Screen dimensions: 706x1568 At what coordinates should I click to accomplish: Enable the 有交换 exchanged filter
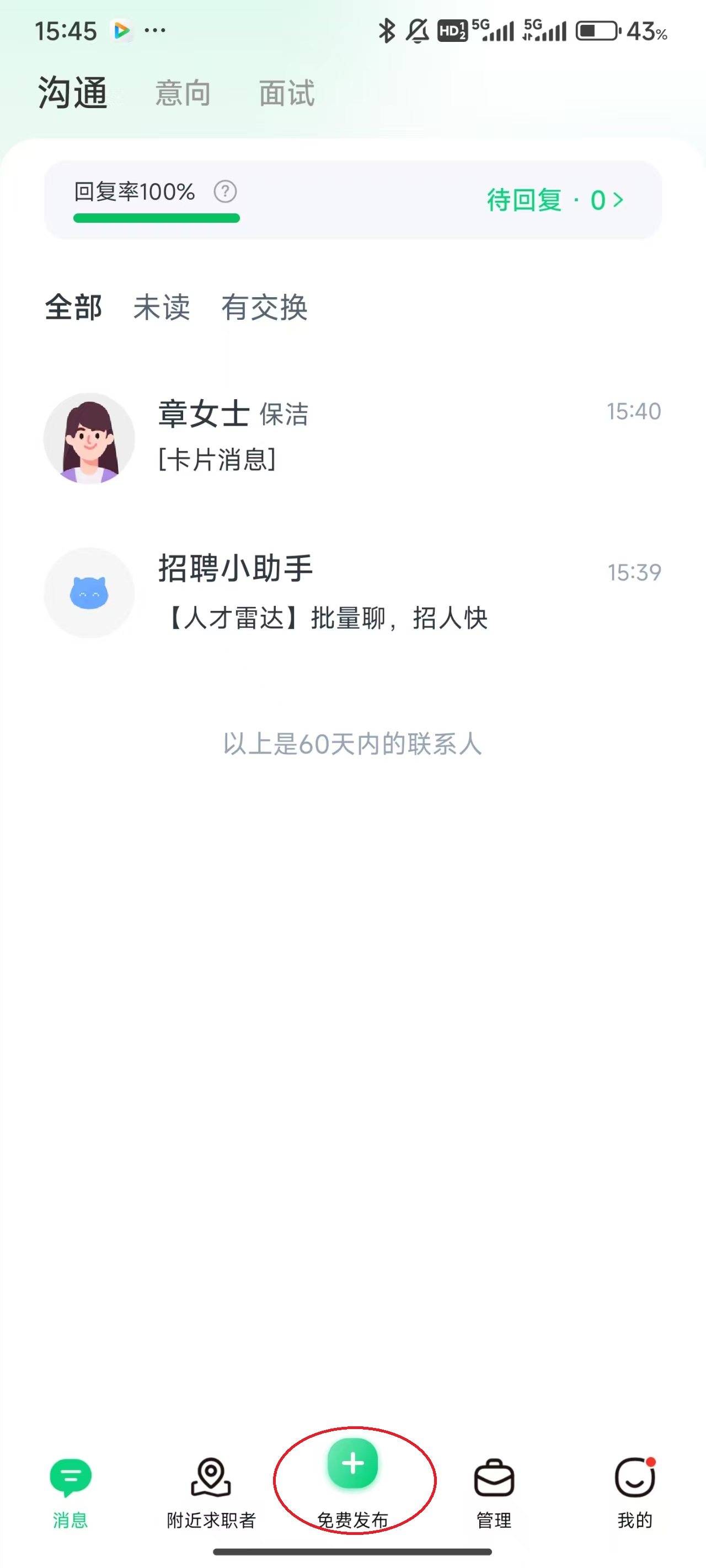265,309
